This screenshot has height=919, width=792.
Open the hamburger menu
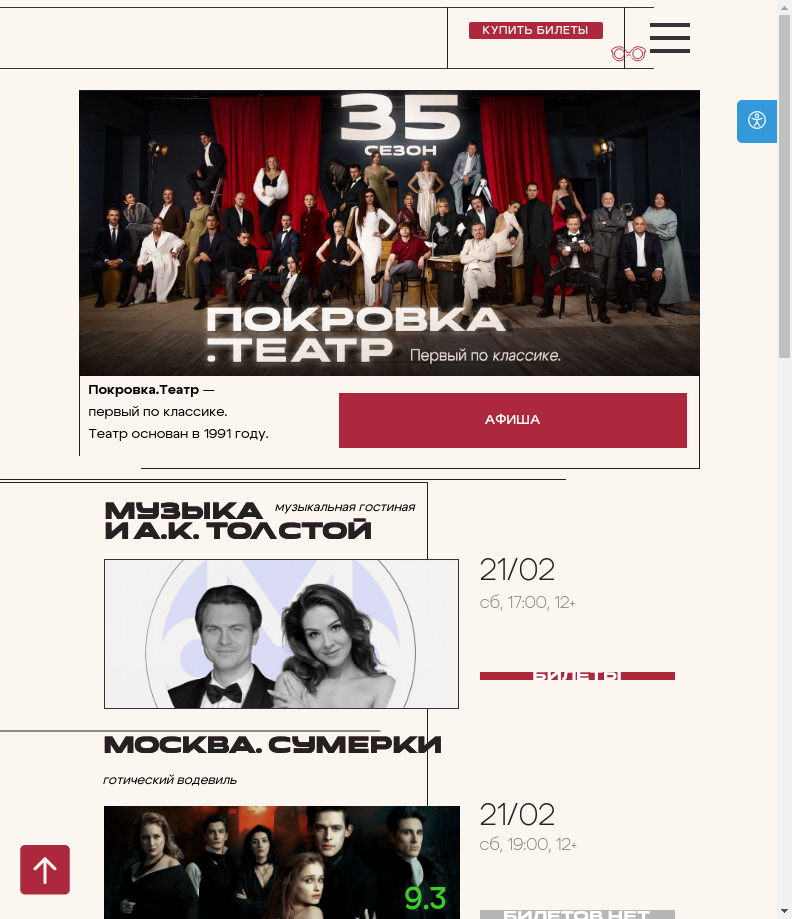click(x=669, y=38)
